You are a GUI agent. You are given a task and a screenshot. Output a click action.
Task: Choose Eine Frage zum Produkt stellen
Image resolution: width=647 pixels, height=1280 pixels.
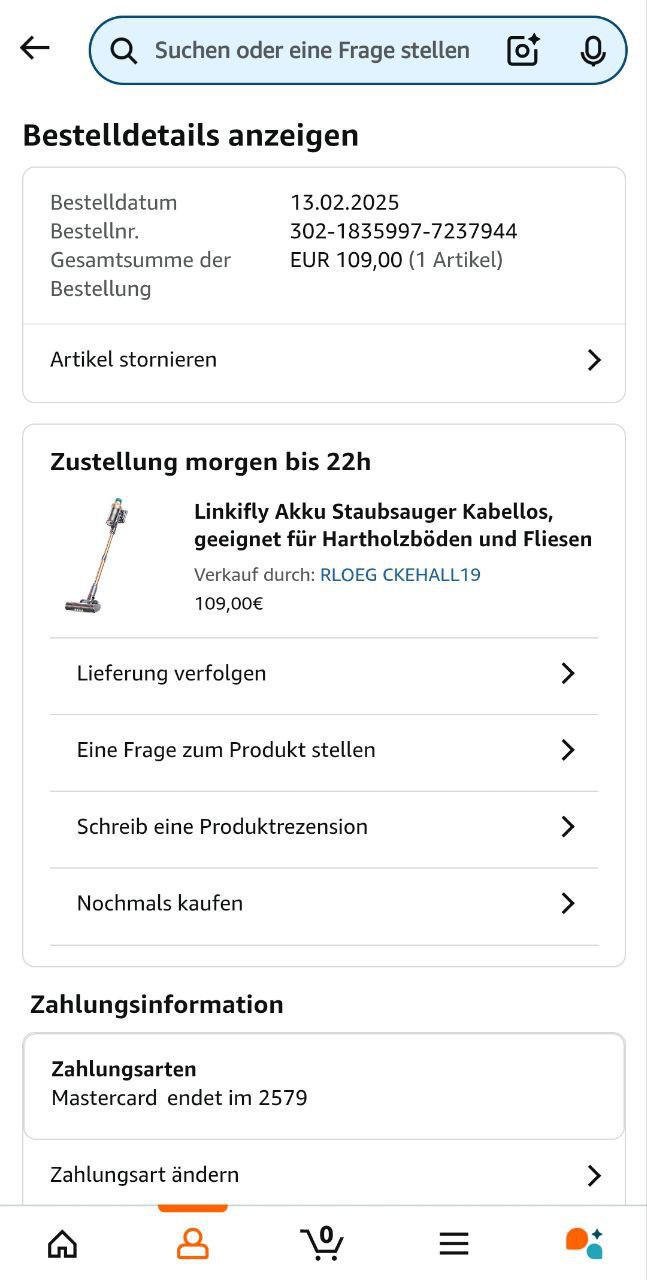pyautogui.click(x=324, y=750)
